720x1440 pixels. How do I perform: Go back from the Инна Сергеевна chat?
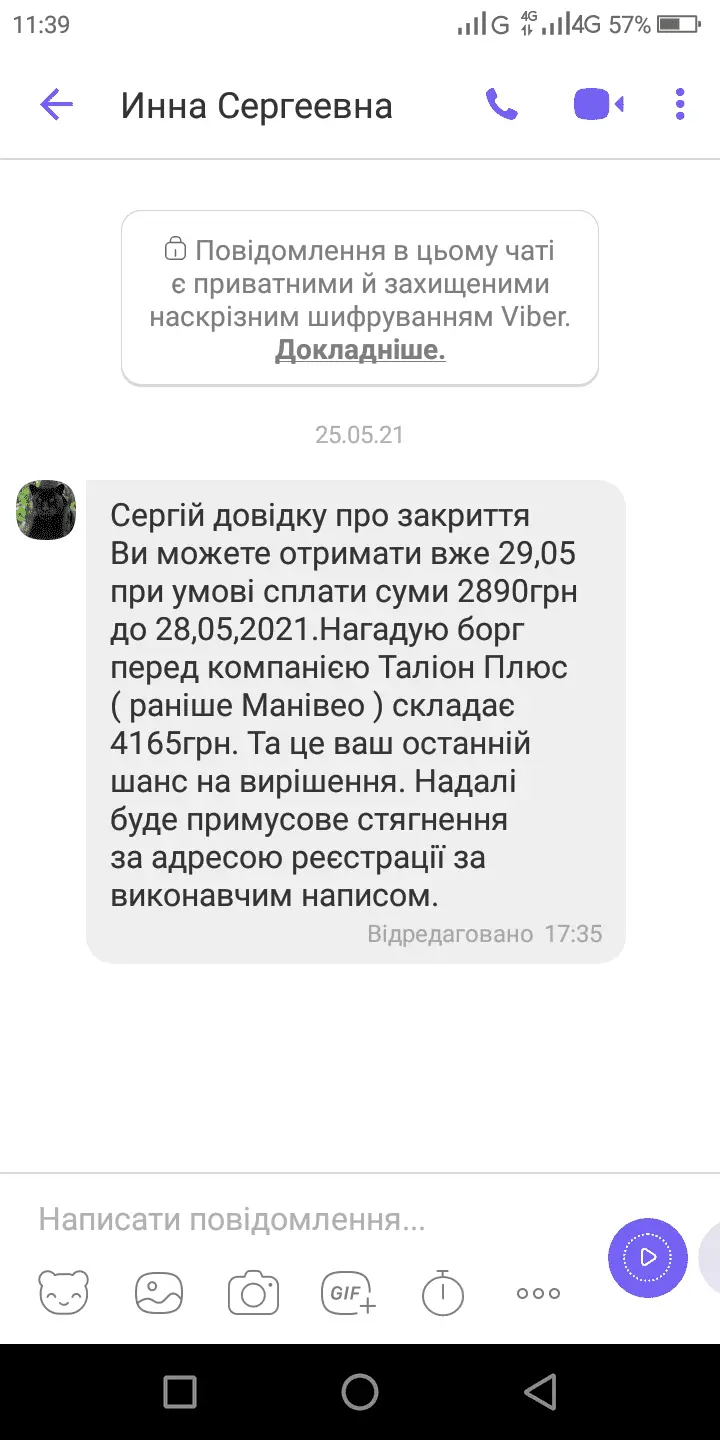pos(57,105)
